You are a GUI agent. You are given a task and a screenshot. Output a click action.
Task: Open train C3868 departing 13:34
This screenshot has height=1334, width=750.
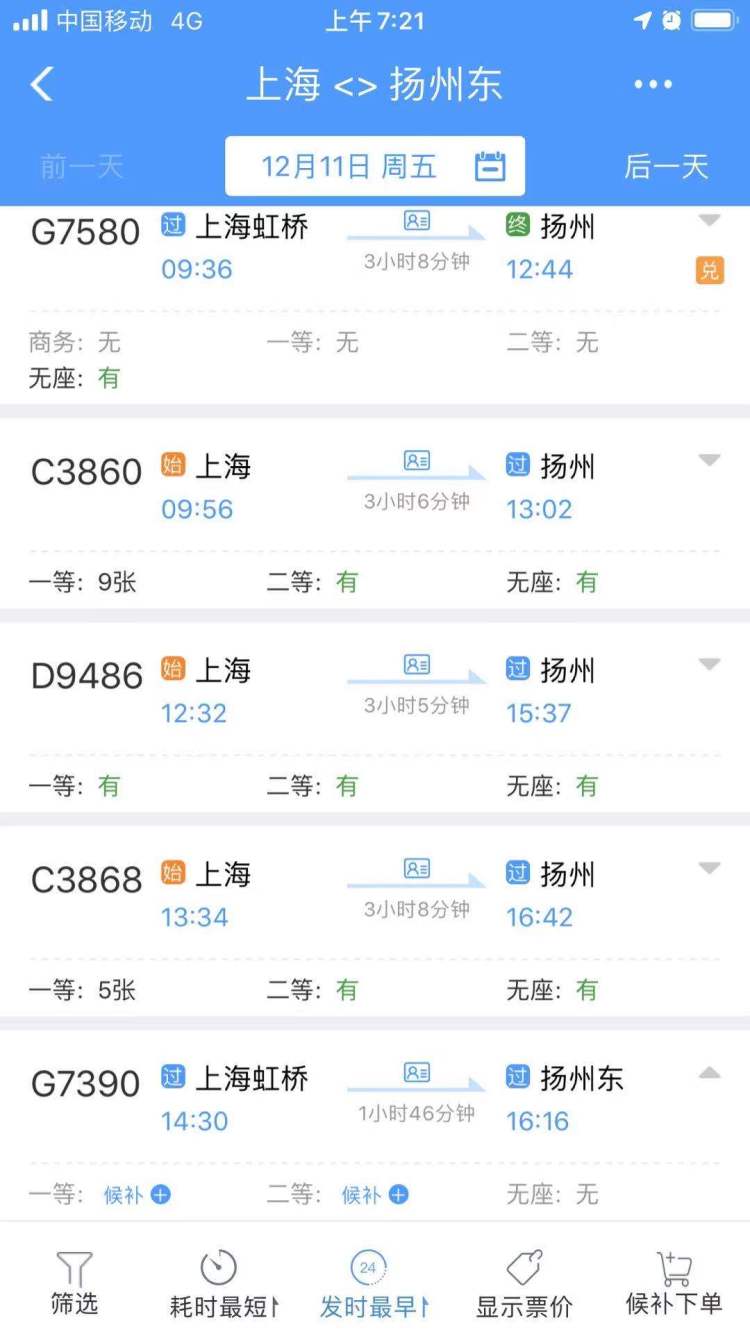tap(300, 896)
